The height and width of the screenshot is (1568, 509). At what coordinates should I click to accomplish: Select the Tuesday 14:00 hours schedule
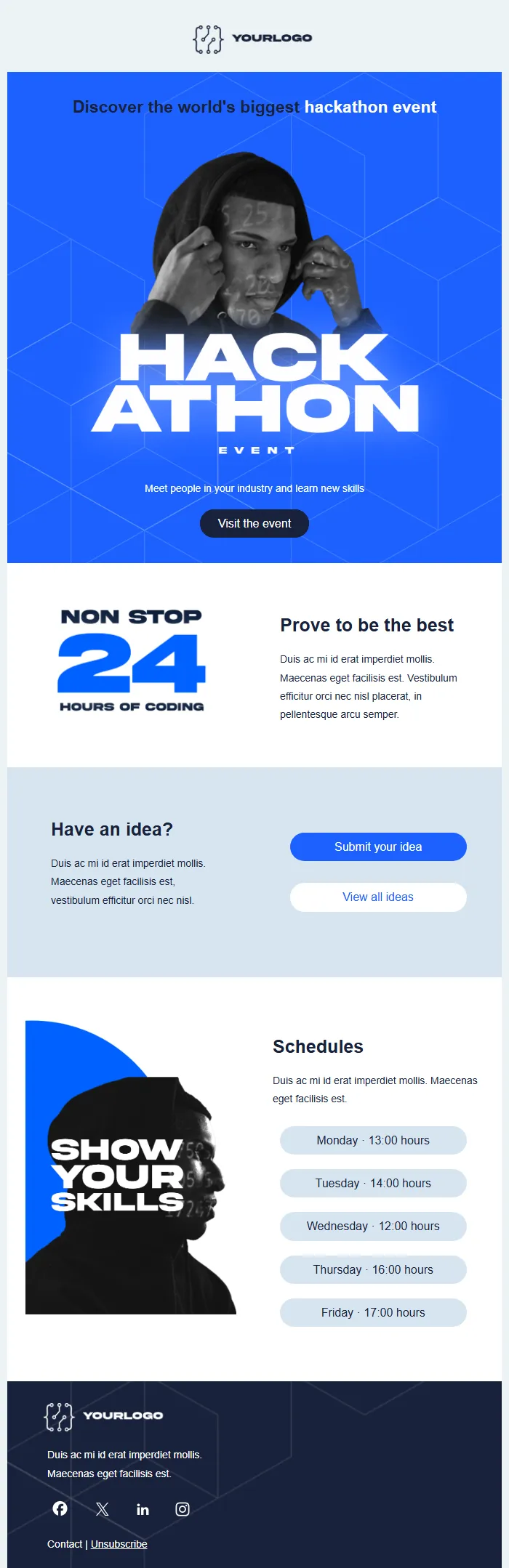coord(373,1183)
